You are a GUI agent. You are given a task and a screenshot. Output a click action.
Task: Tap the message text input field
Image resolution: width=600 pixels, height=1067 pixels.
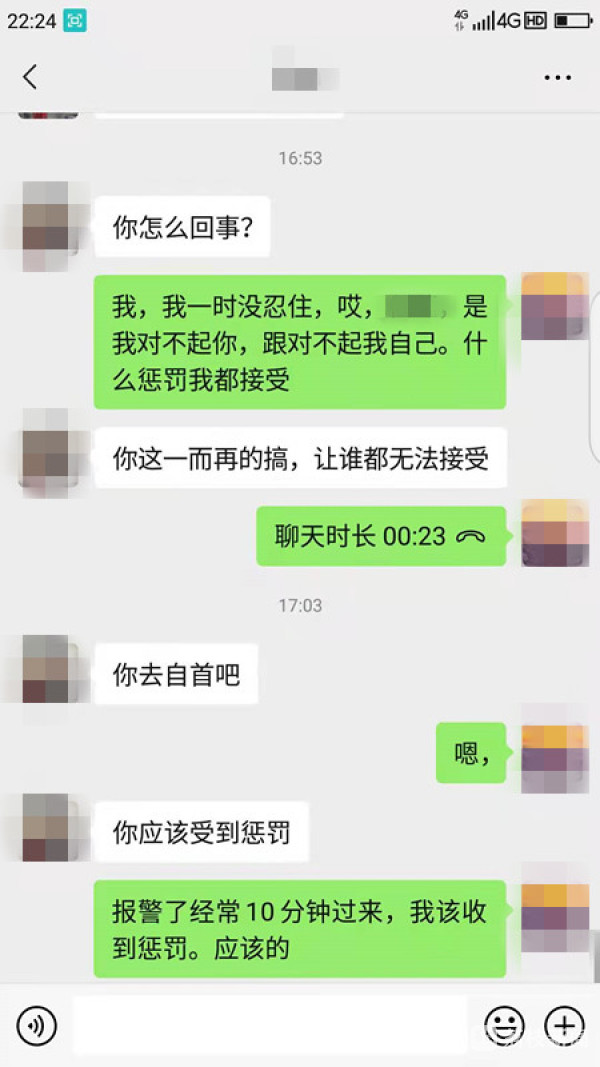tap(270, 1025)
